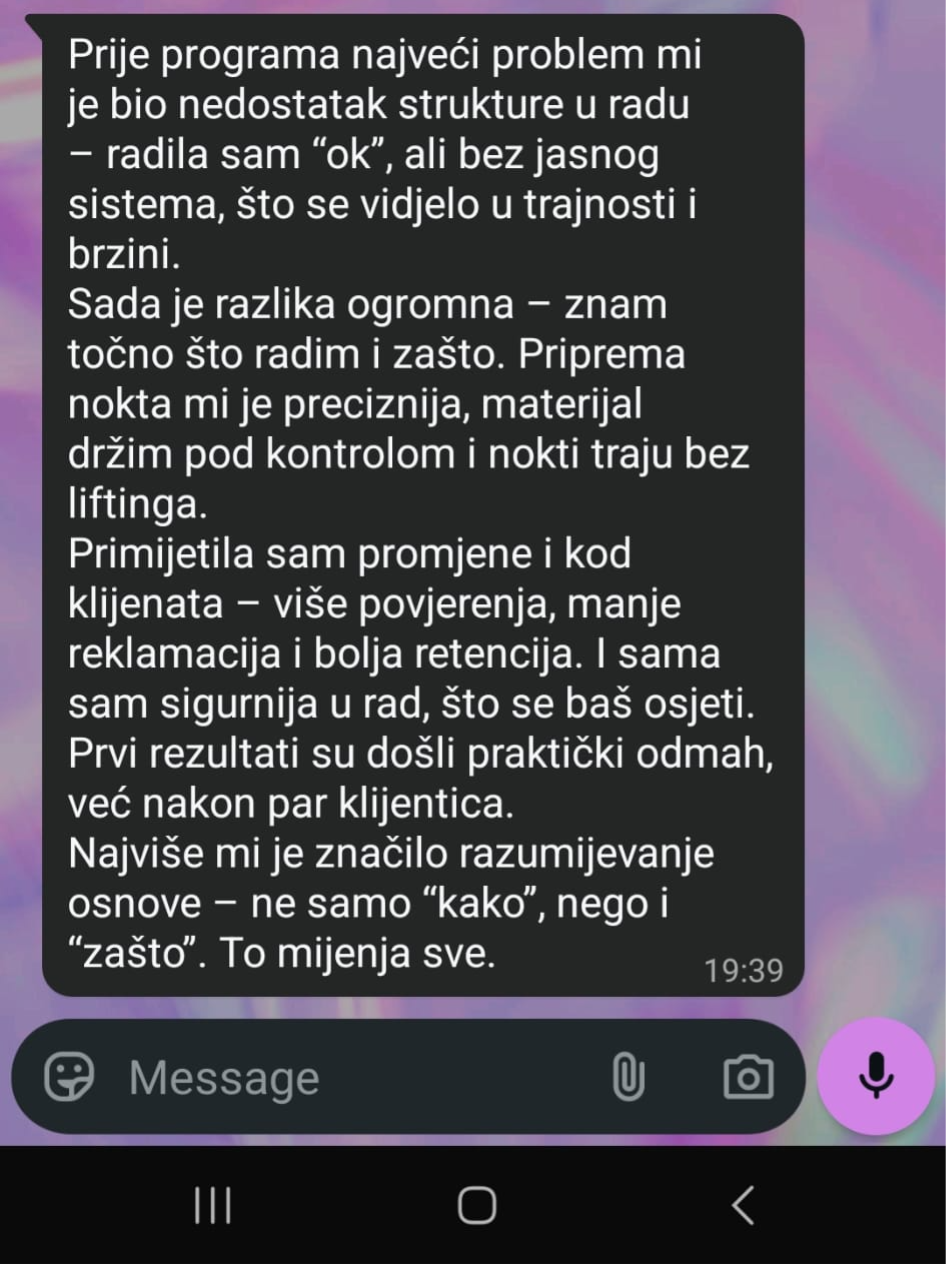Record a voice message with the microphone
This screenshot has width=946, height=1264.
pyautogui.click(x=876, y=1076)
